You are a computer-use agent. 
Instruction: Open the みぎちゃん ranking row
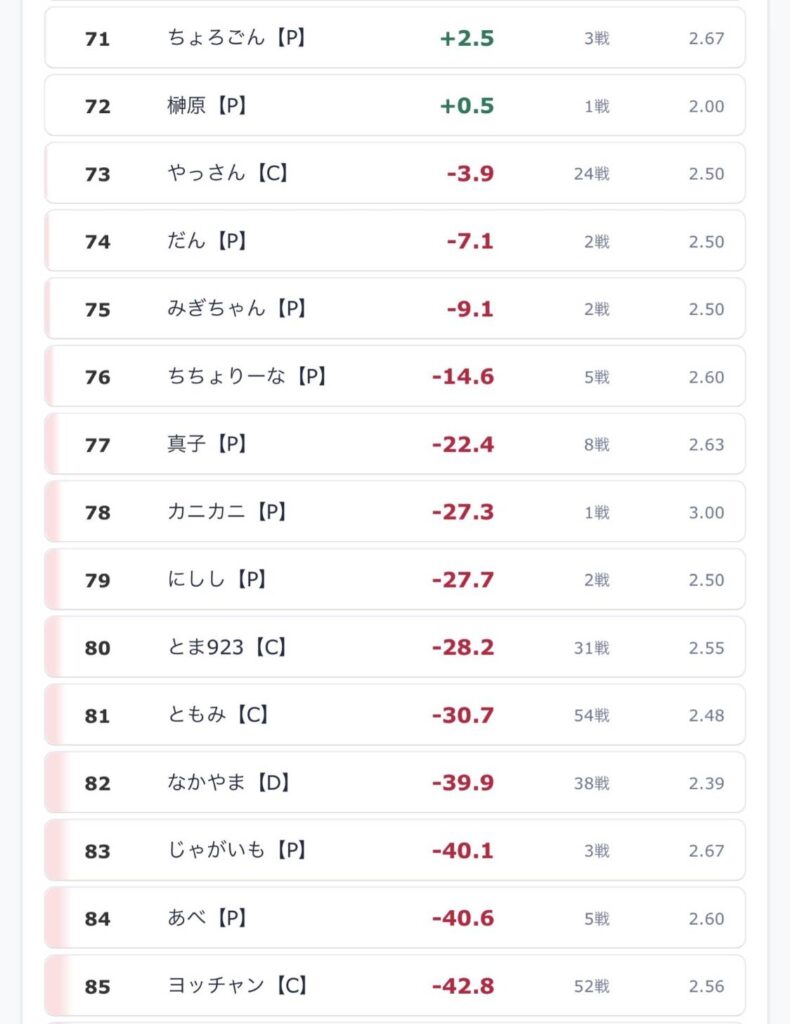click(x=395, y=308)
